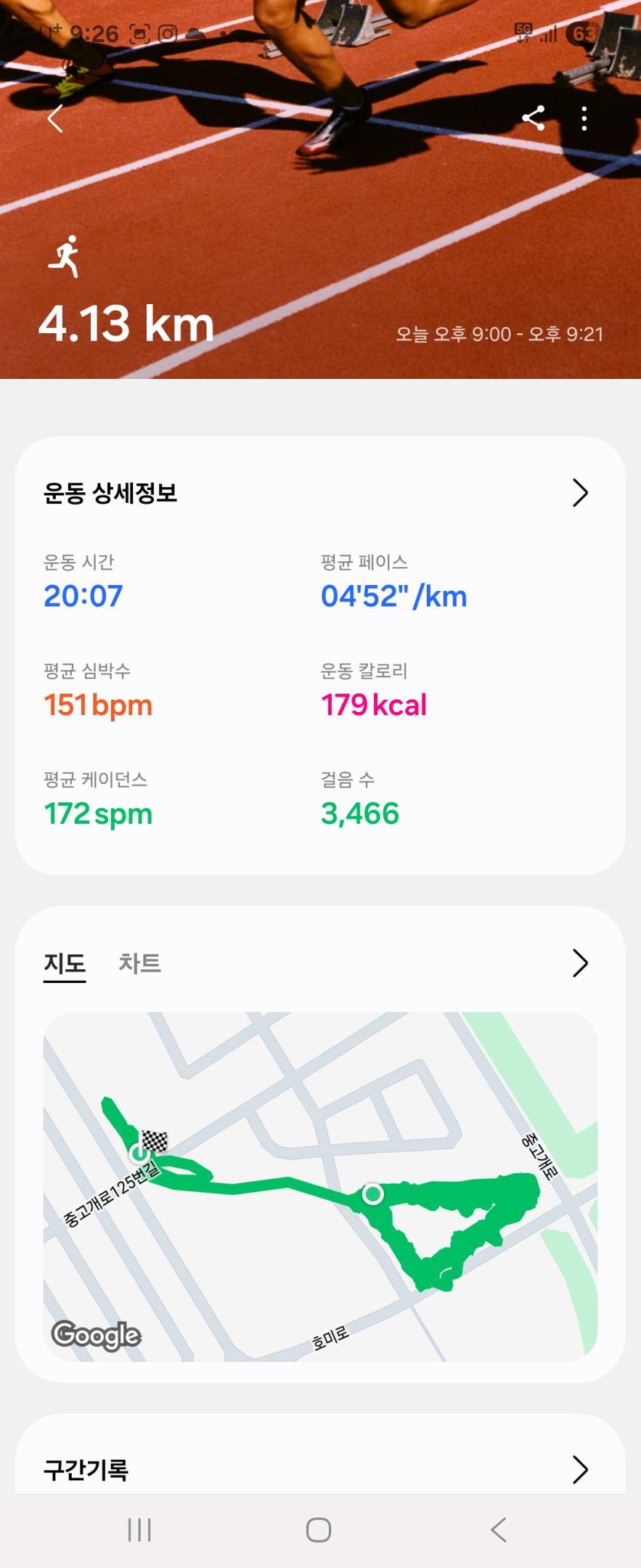Select the 지도 tab
The width and height of the screenshot is (641, 1568).
65,963
